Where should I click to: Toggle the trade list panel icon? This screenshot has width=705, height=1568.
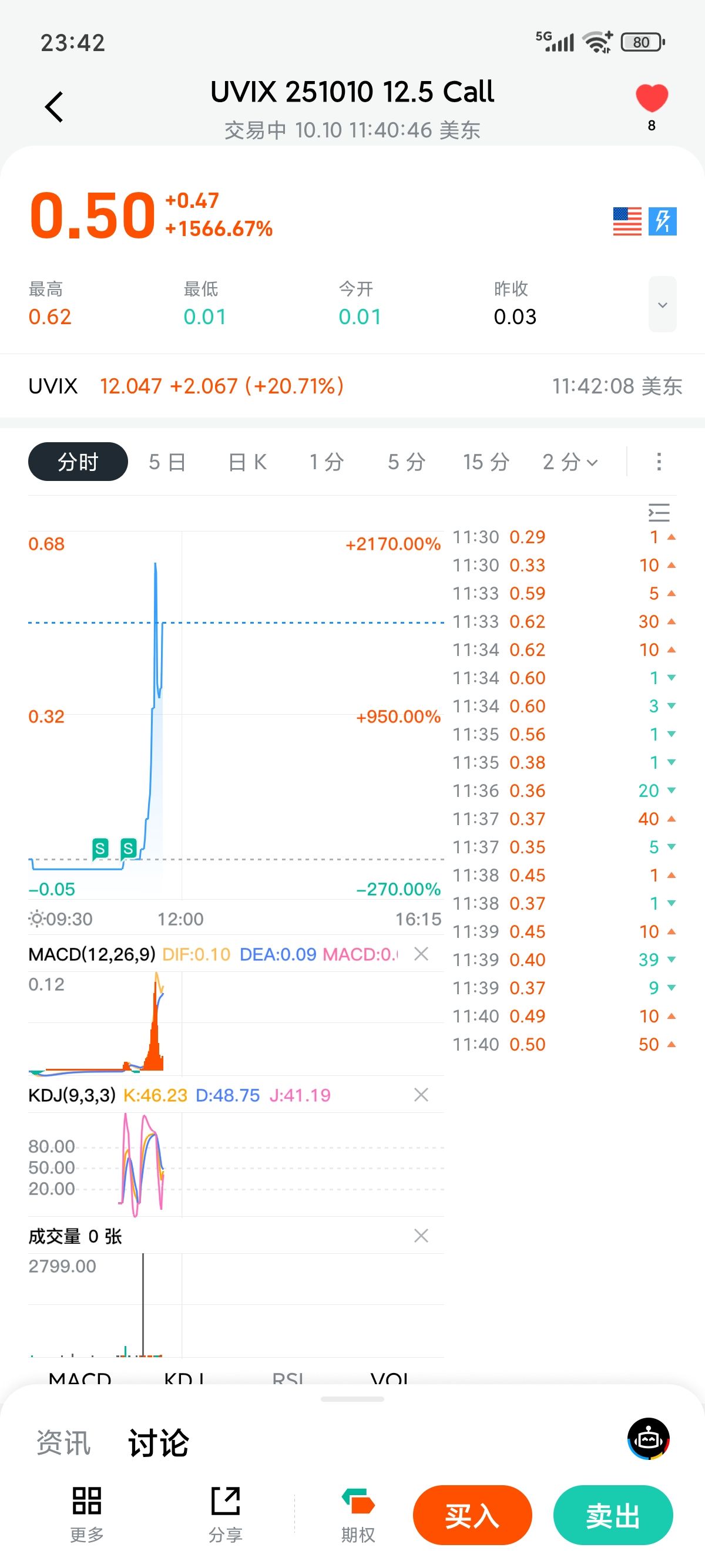[x=659, y=513]
